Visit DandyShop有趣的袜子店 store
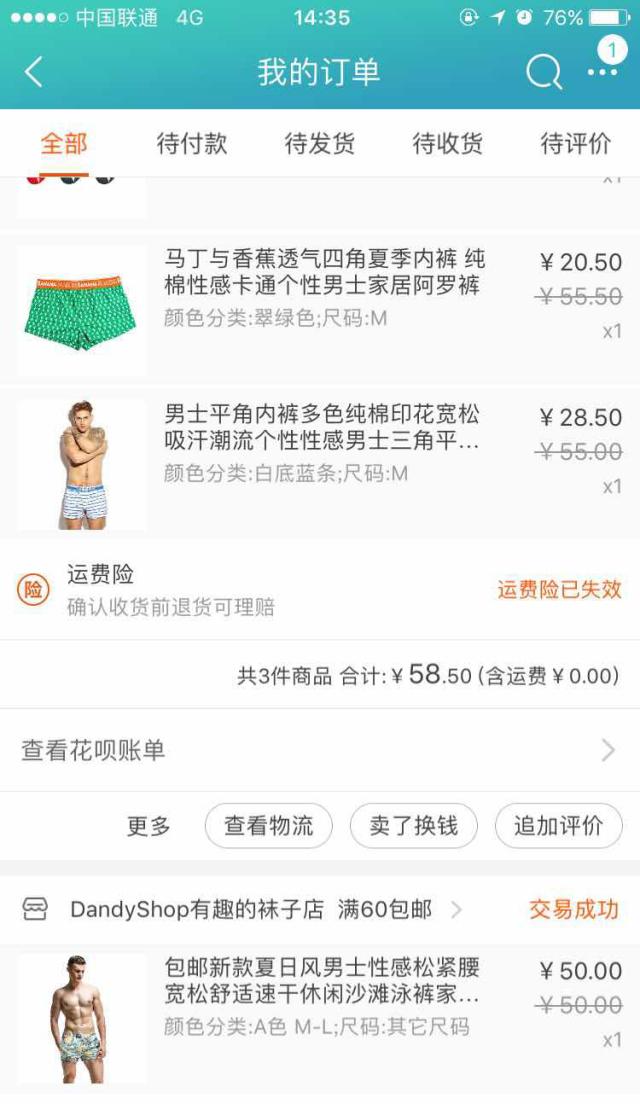This screenshot has width=640, height=1104. [250, 909]
